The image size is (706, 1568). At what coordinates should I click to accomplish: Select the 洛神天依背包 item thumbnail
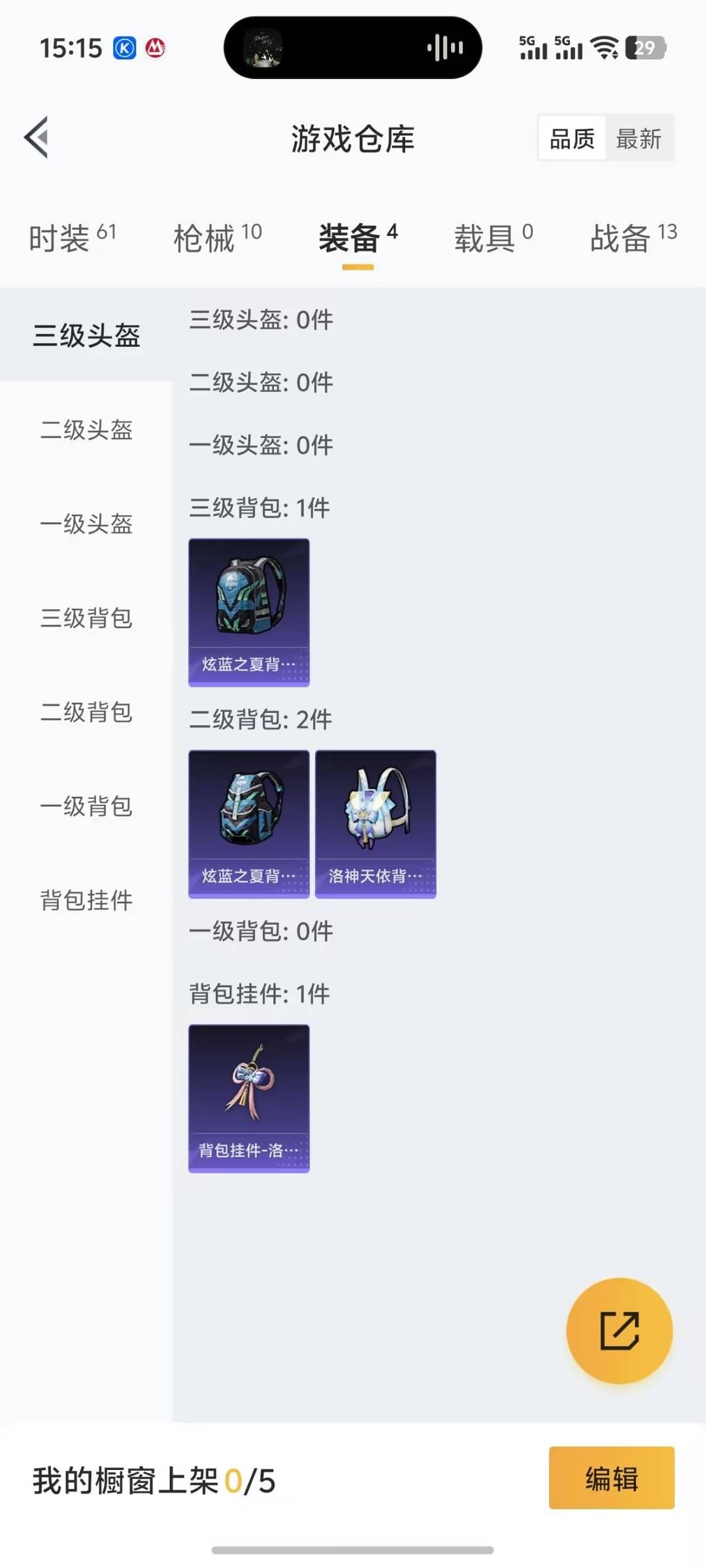(375, 822)
